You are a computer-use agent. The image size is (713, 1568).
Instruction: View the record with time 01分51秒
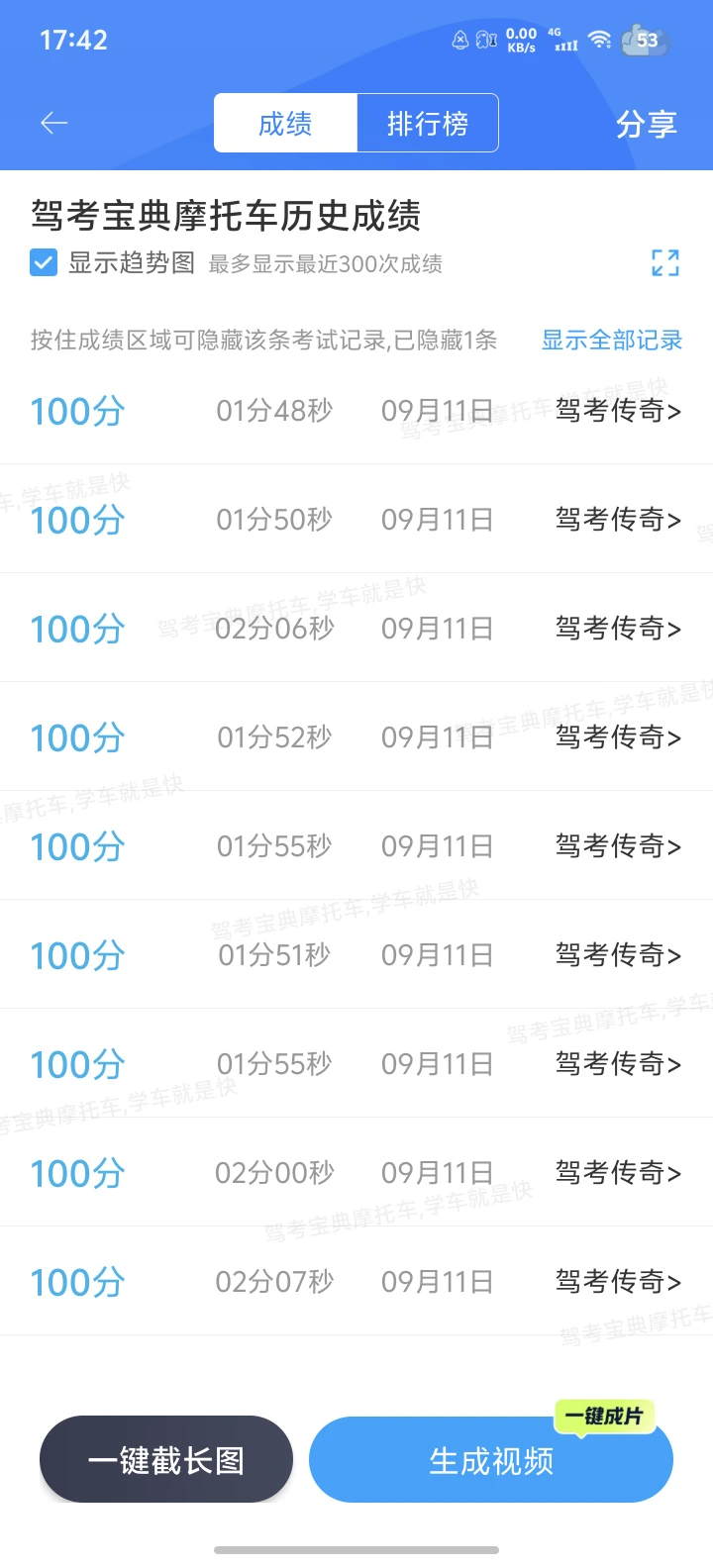[618, 955]
